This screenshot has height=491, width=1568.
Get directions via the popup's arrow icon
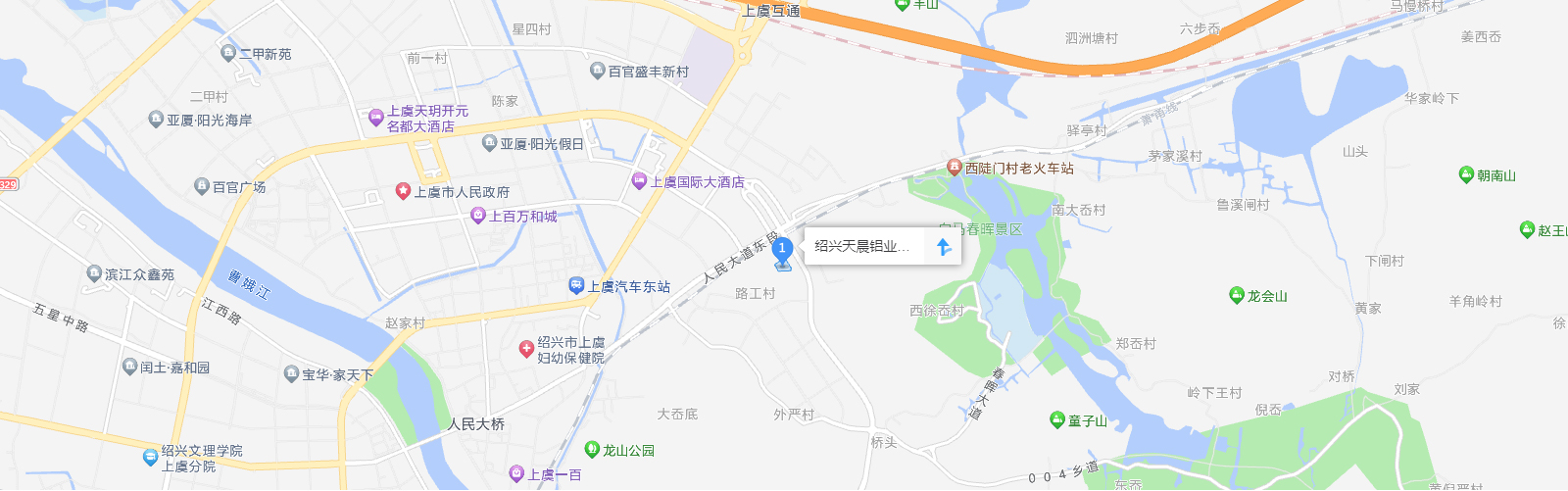[x=943, y=246]
